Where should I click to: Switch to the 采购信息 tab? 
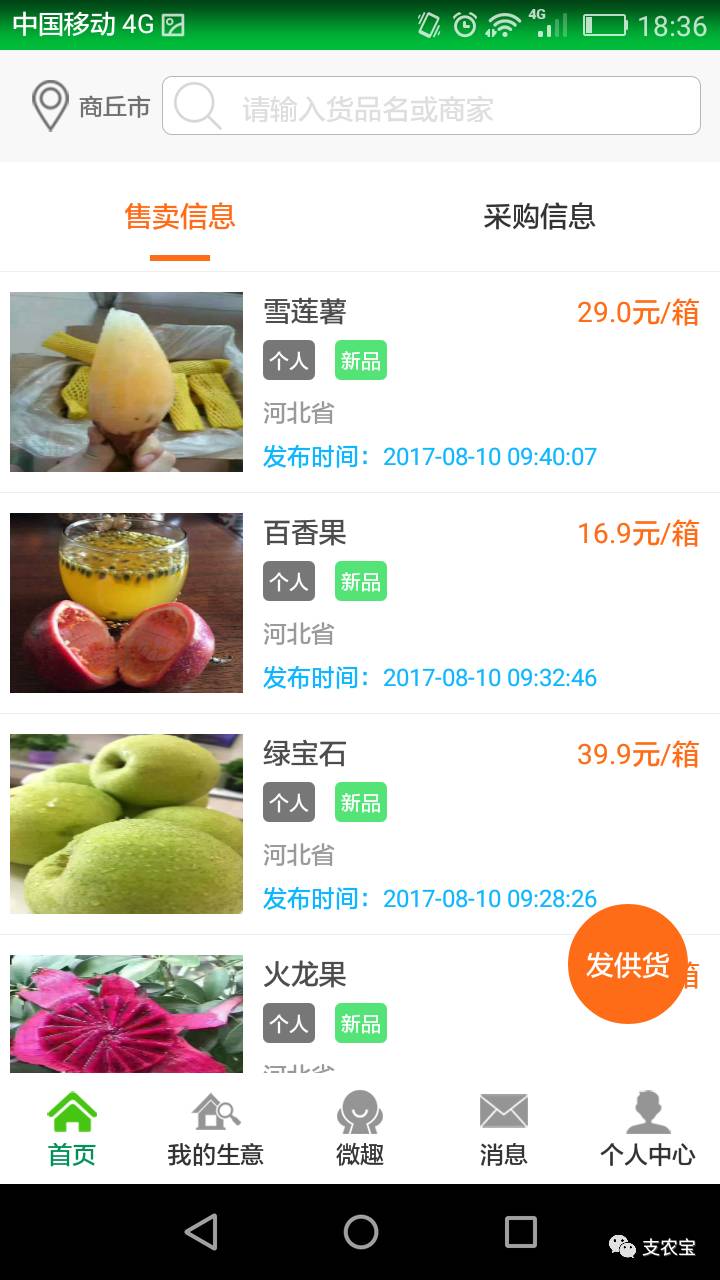(537, 217)
